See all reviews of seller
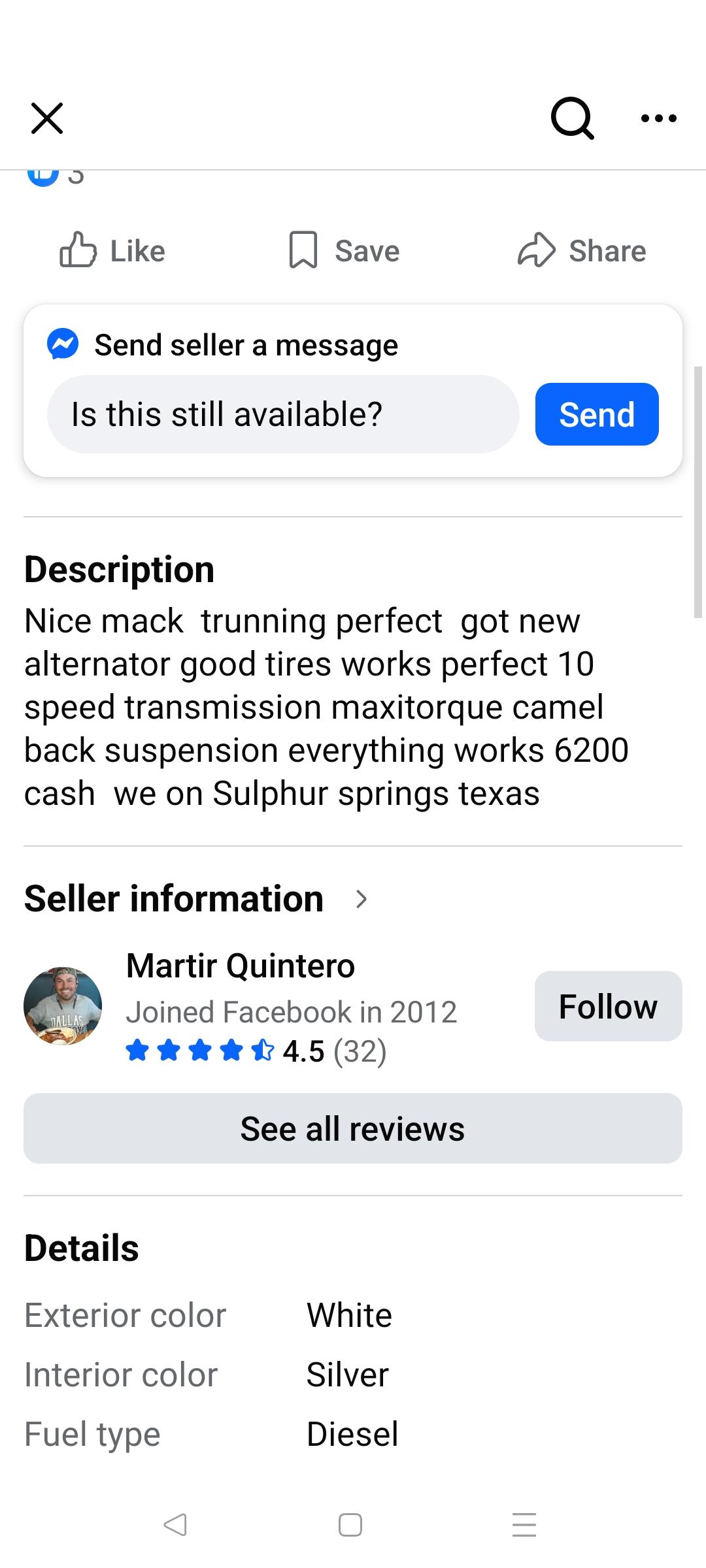This screenshot has width=706, height=1568. click(353, 1128)
